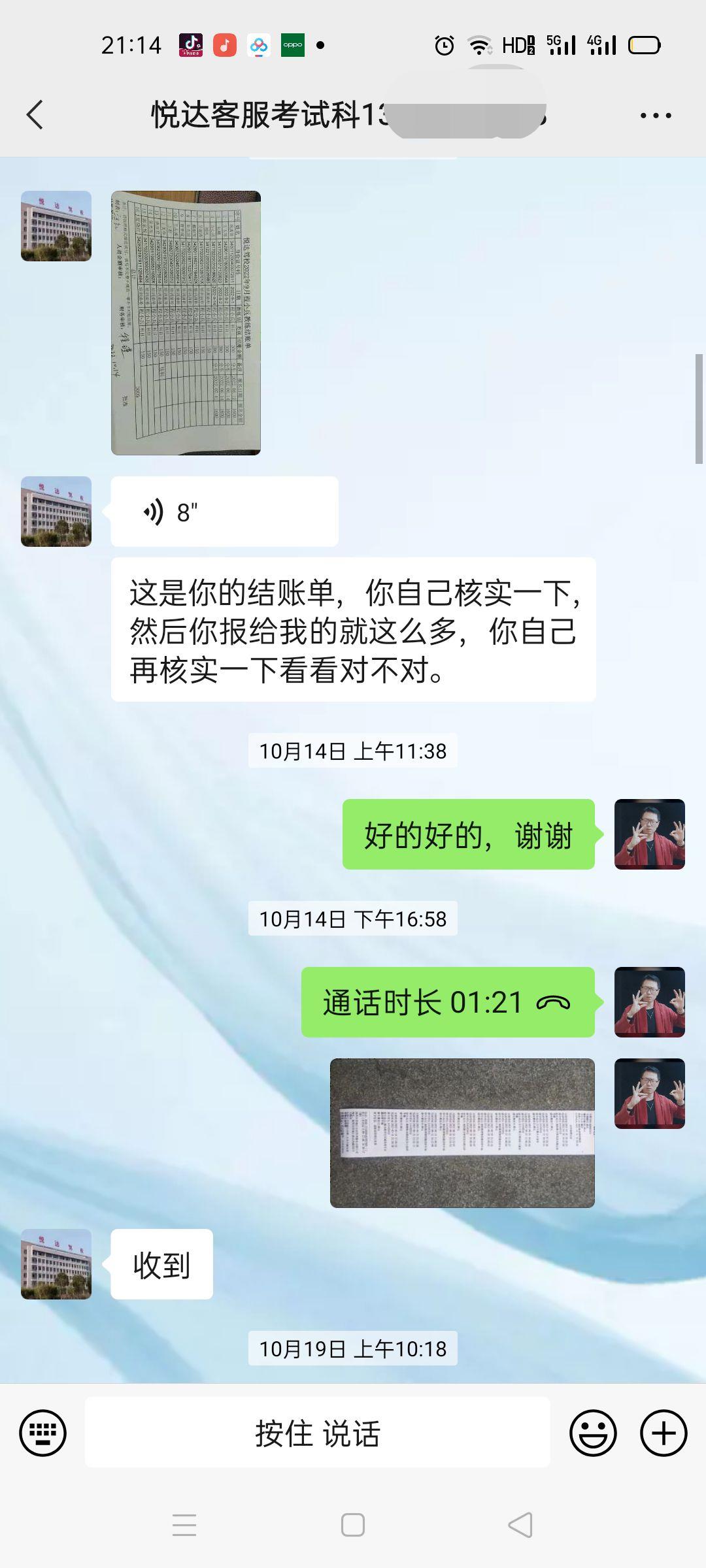706x1568 pixels.
Task: Open the received billing sheet photo
Action: click(186, 323)
